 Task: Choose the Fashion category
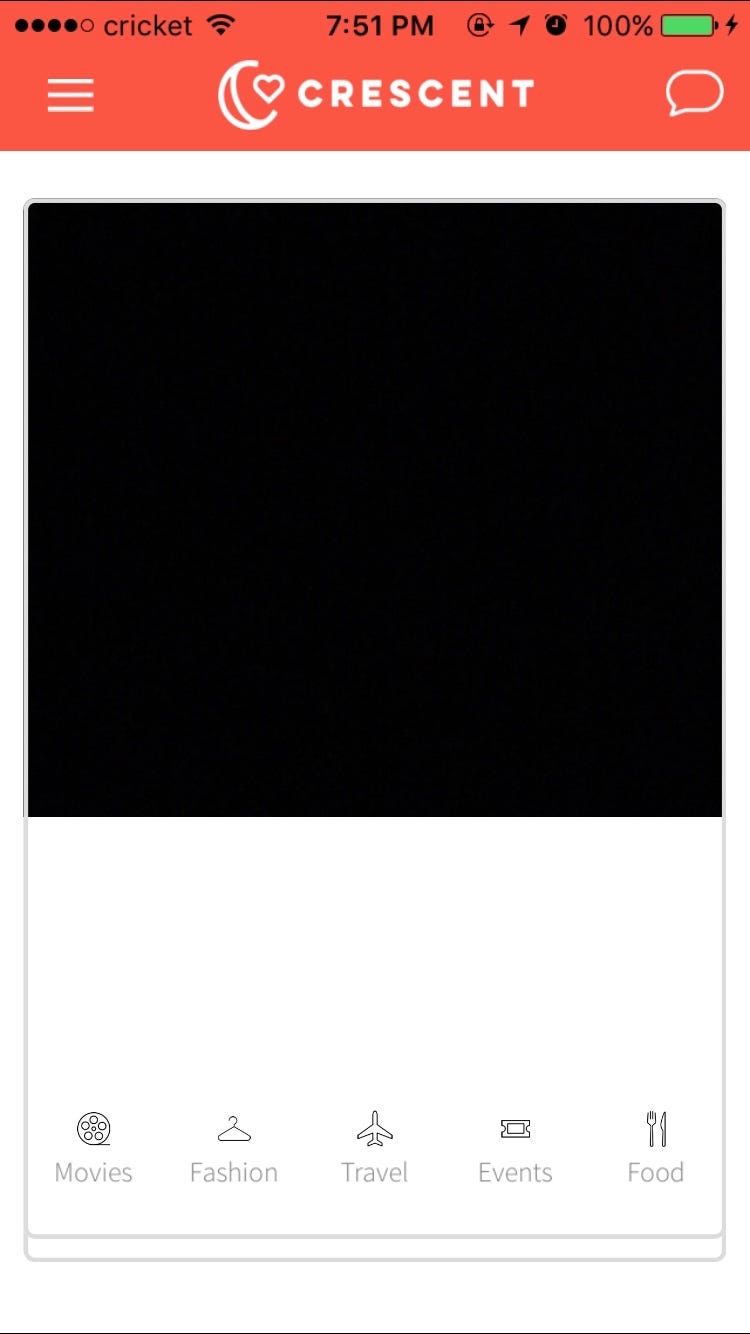(x=234, y=1148)
